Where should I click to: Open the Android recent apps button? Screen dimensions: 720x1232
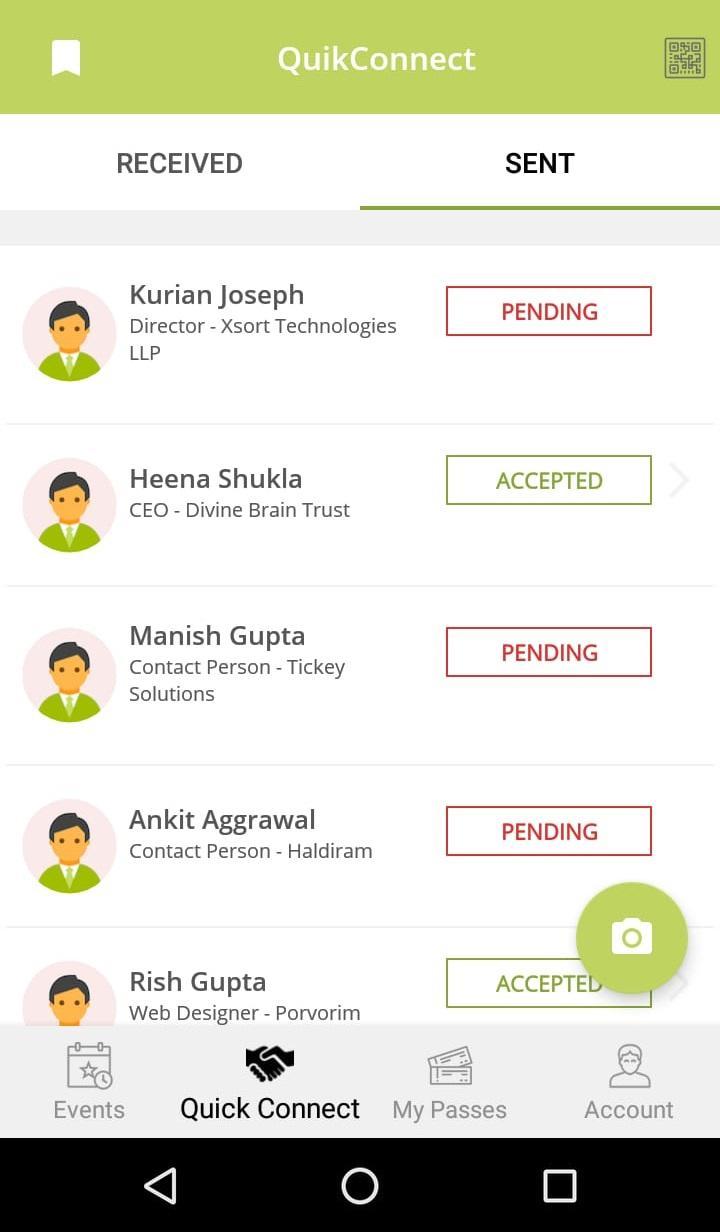pyautogui.click(x=559, y=1186)
